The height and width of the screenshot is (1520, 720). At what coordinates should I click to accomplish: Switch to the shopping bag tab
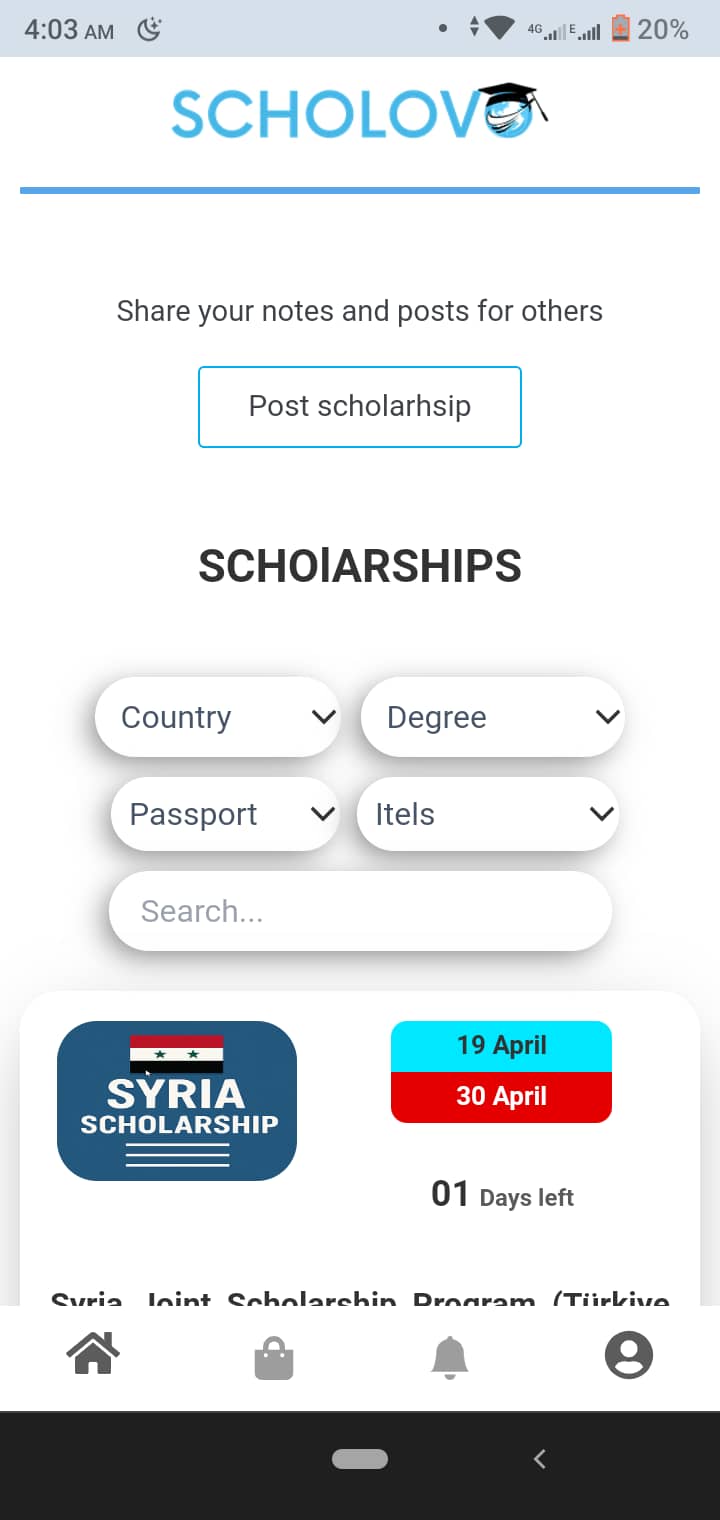coord(273,1358)
